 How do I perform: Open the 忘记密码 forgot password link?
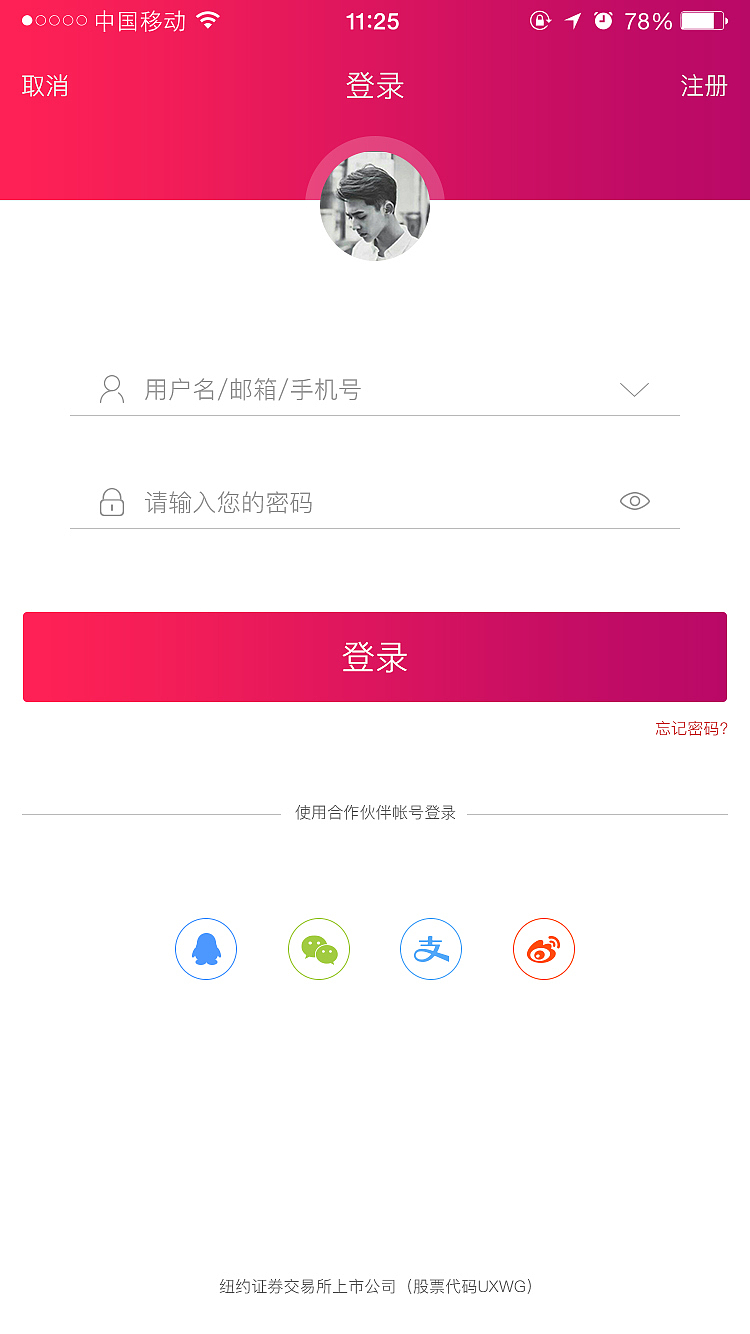pyautogui.click(x=689, y=729)
